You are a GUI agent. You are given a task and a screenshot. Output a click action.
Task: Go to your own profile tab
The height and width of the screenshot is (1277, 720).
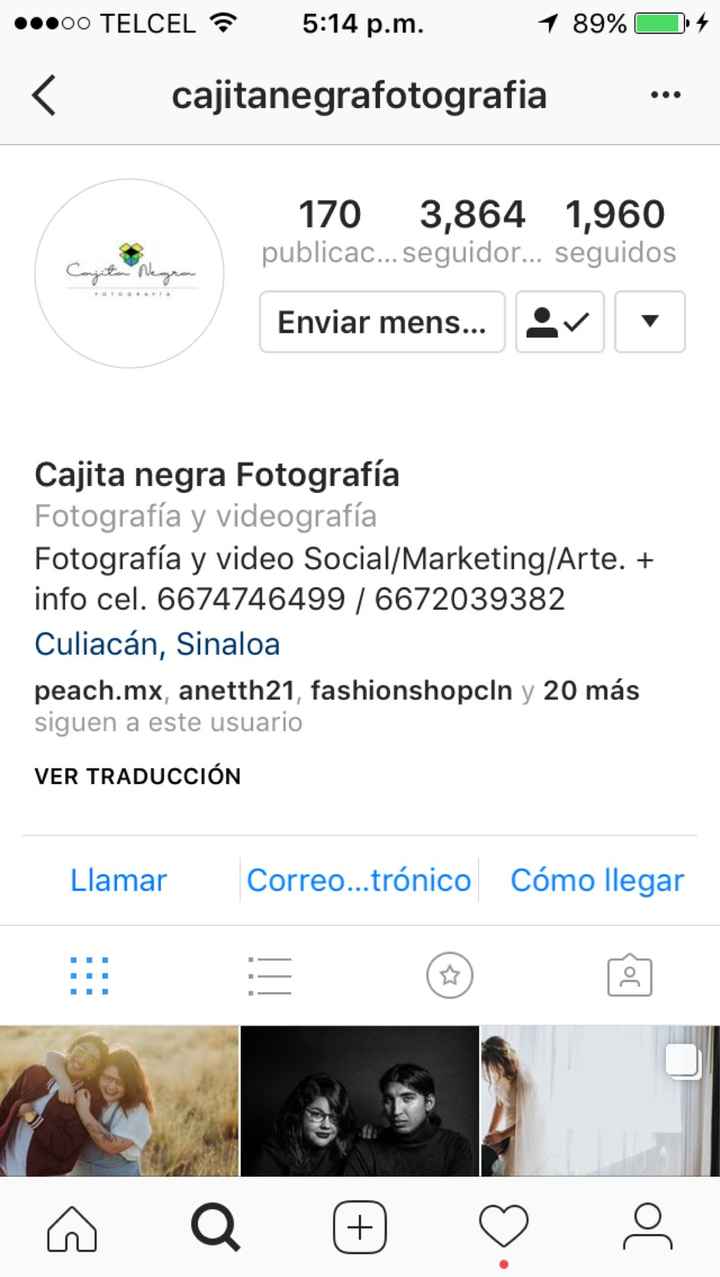coord(648,1225)
